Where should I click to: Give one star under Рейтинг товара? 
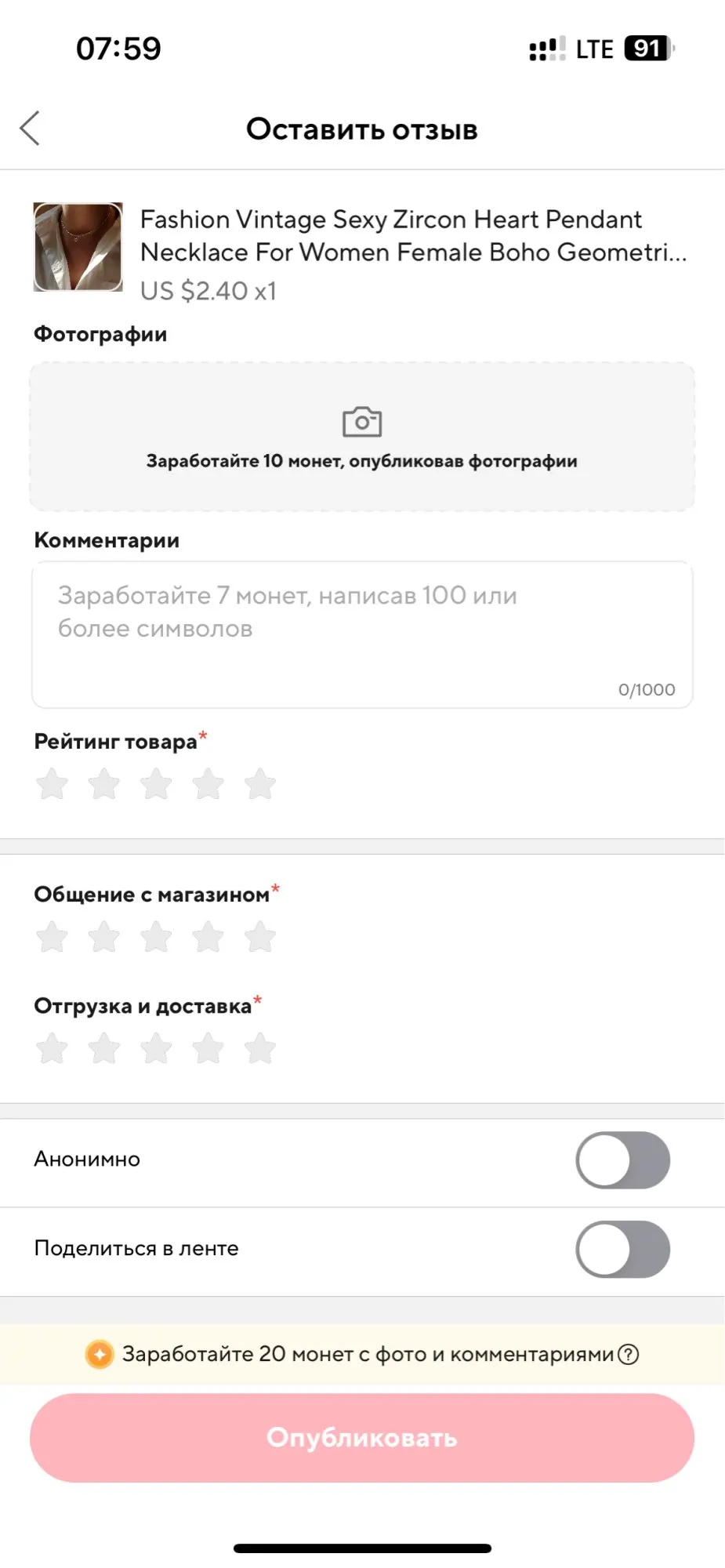coord(53,784)
